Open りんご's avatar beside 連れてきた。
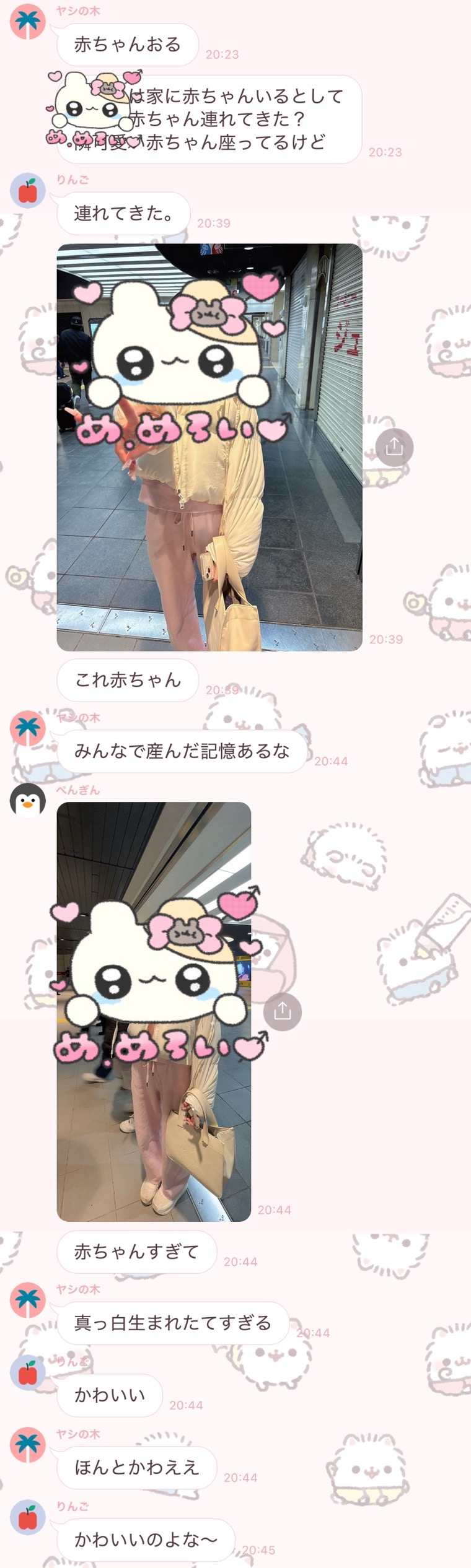 pyautogui.click(x=28, y=190)
